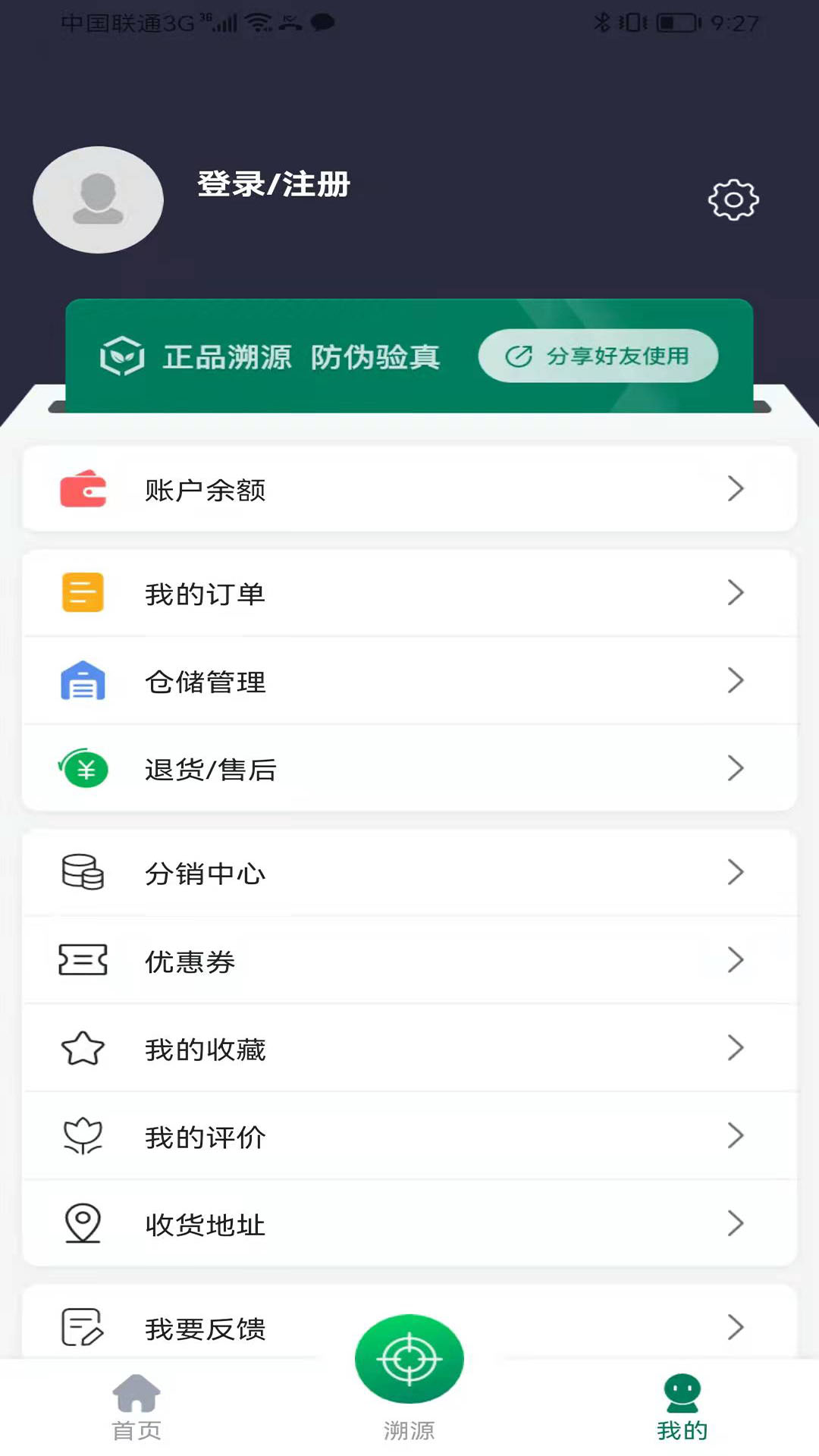
Task: Click the feedback pen icon beside 我要反馈
Action: tap(83, 1327)
